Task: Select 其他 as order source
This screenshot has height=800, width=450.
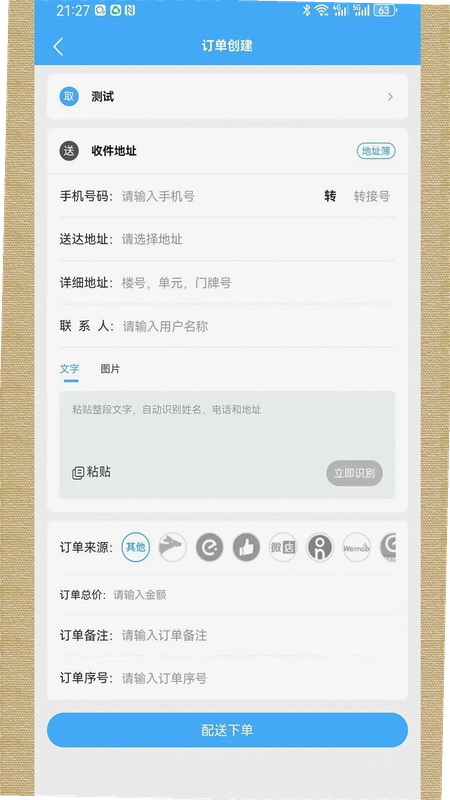Action: (x=136, y=547)
